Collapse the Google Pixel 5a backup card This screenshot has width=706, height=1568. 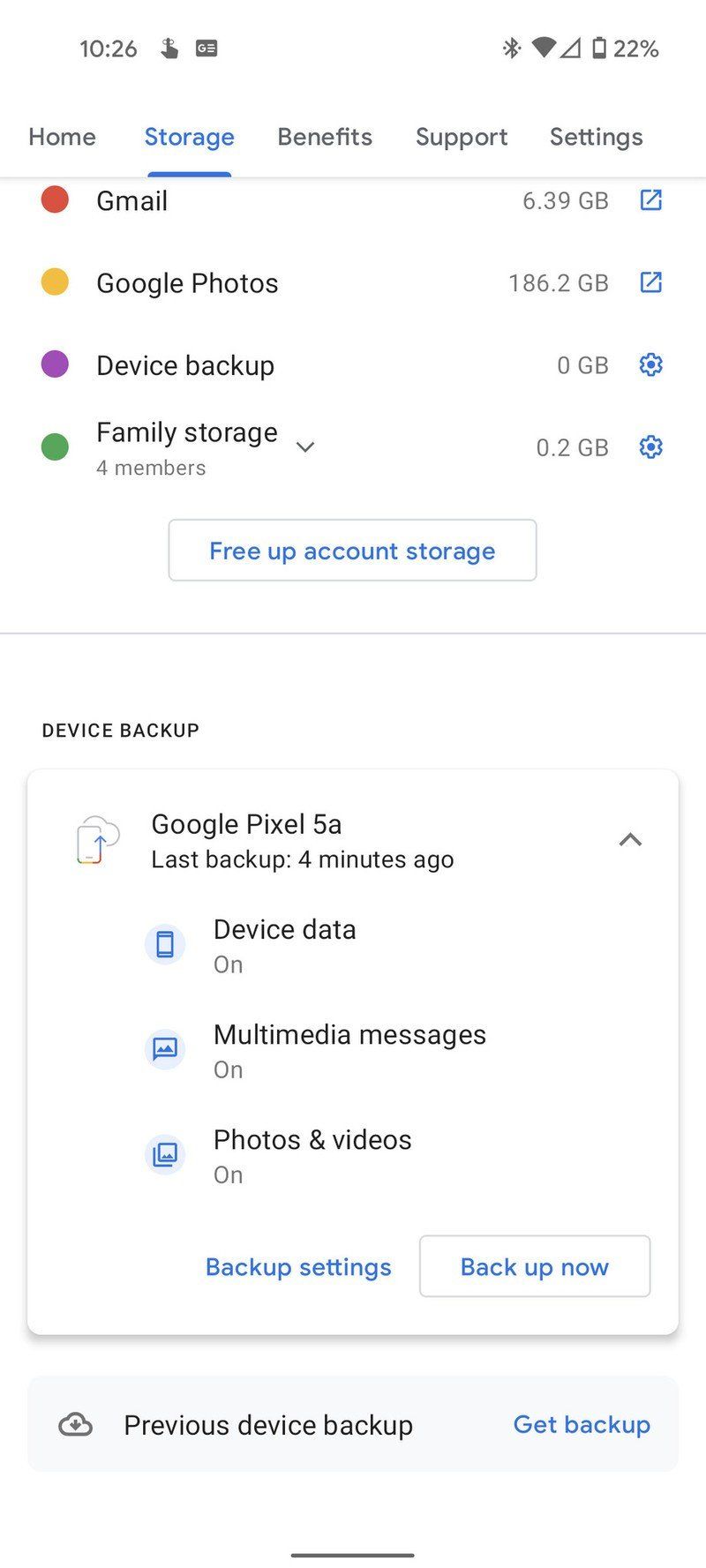point(630,839)
